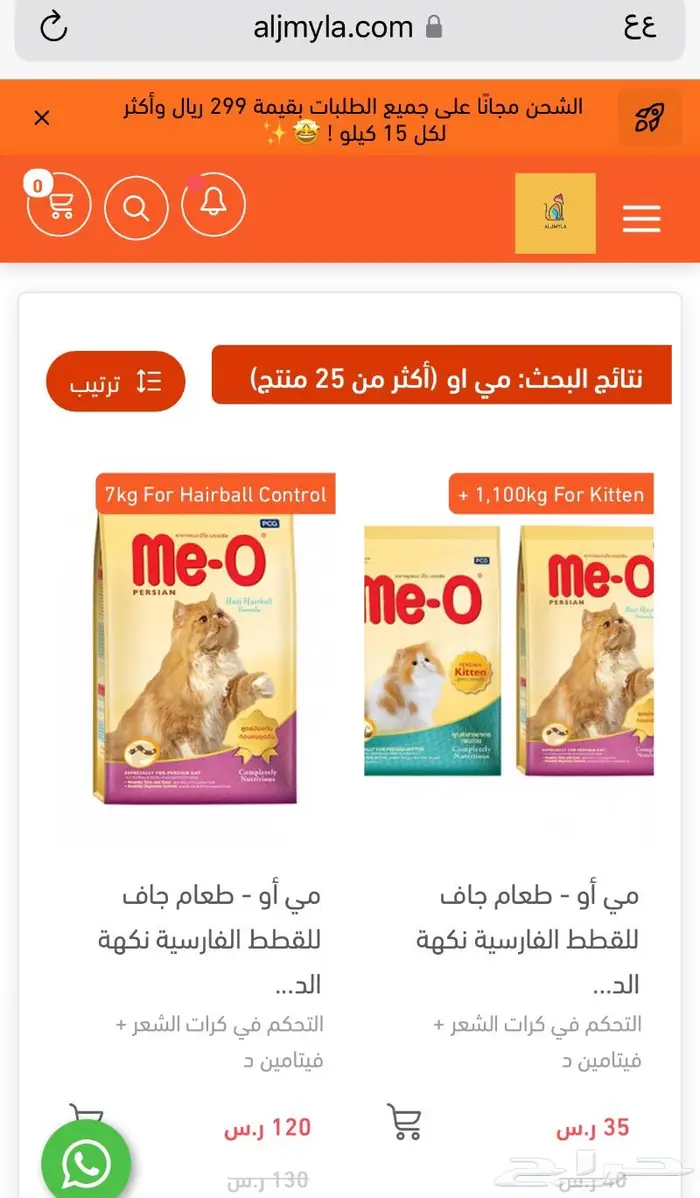Open the shopping cart

[59, 206]
